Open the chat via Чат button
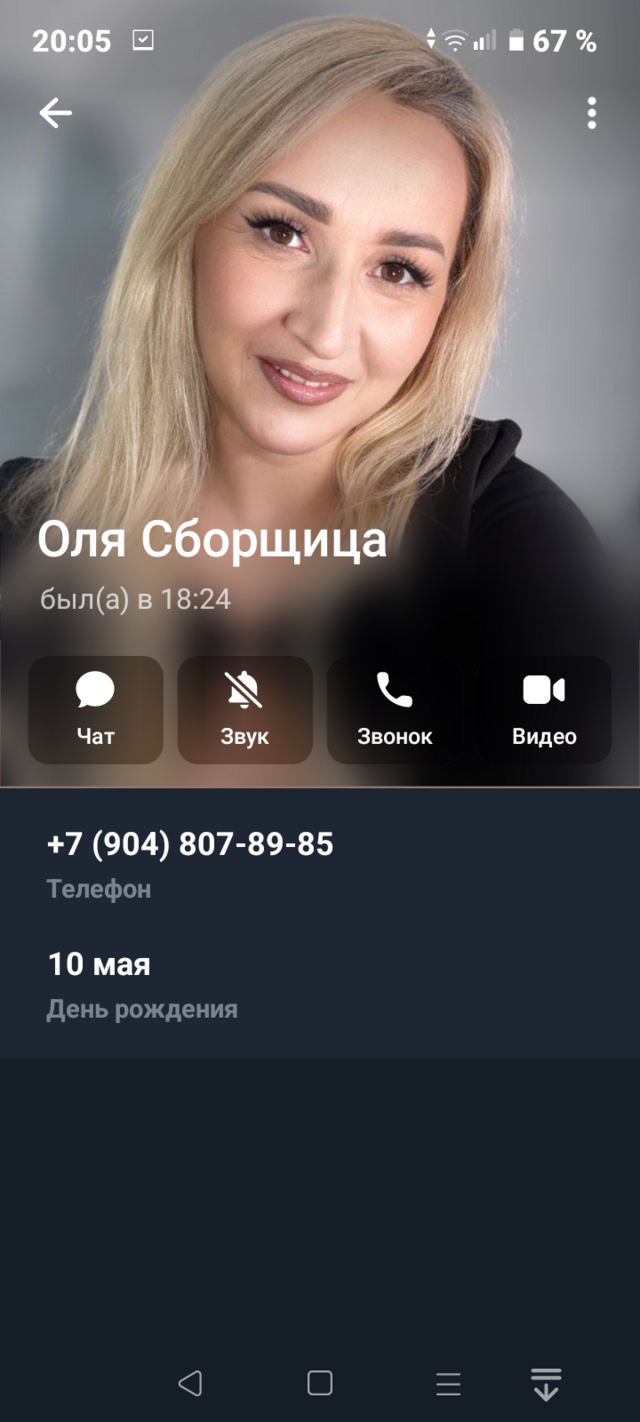640x1422 pixels. [x=96, y=710]
